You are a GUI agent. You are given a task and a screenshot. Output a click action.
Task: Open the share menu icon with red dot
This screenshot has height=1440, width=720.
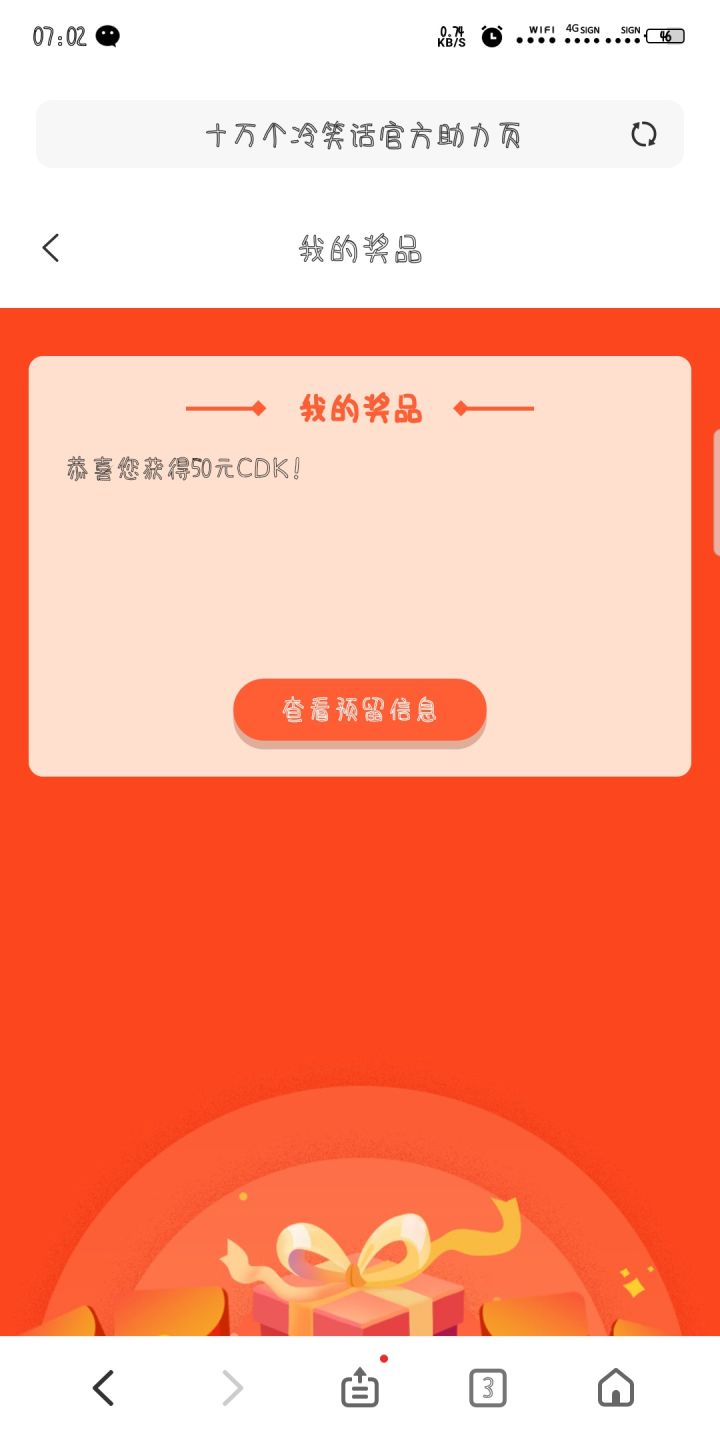coord(359,1388)
